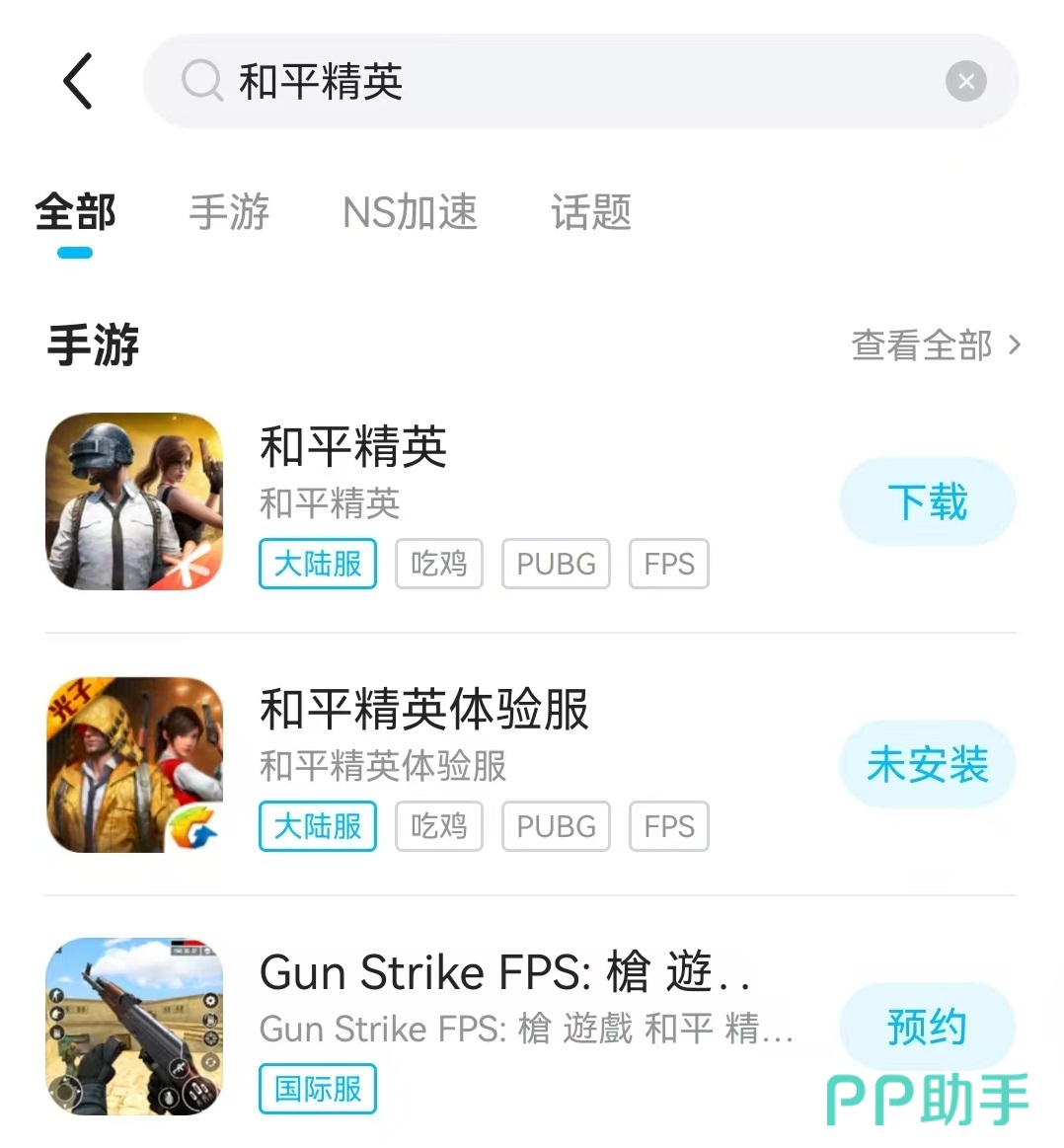This screenshot has height=1148, width=1064.
Task: Reserve Gun Strike FPS via 预约
Action: [927, 1027]
